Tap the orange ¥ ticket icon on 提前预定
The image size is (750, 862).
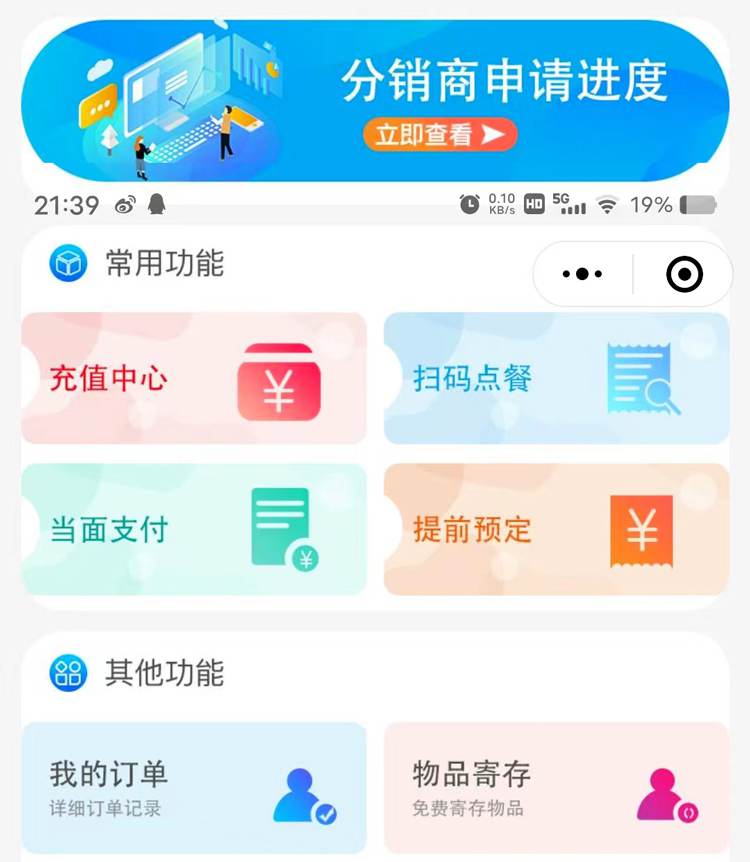pos(641,529)
